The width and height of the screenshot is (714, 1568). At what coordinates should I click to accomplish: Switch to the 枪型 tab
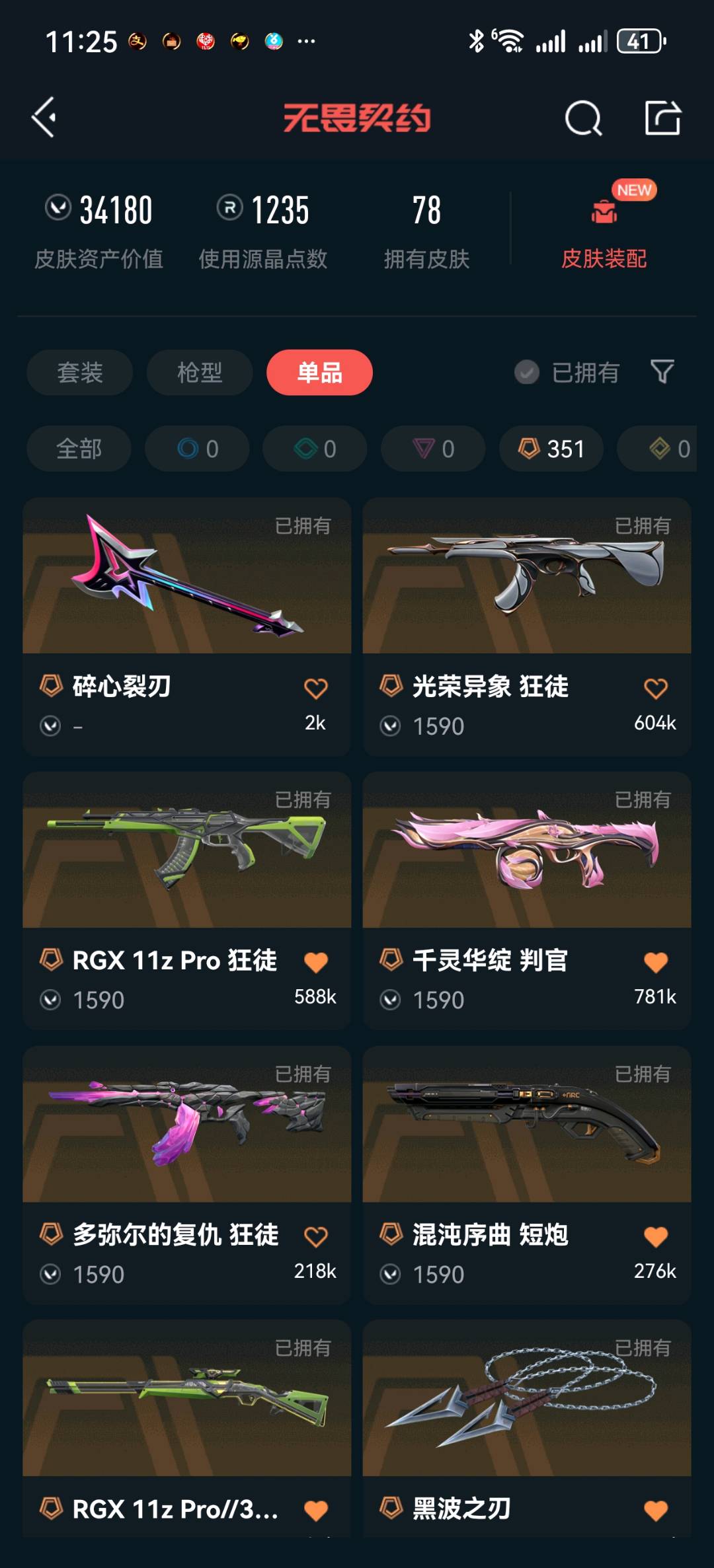pos(200,372)
